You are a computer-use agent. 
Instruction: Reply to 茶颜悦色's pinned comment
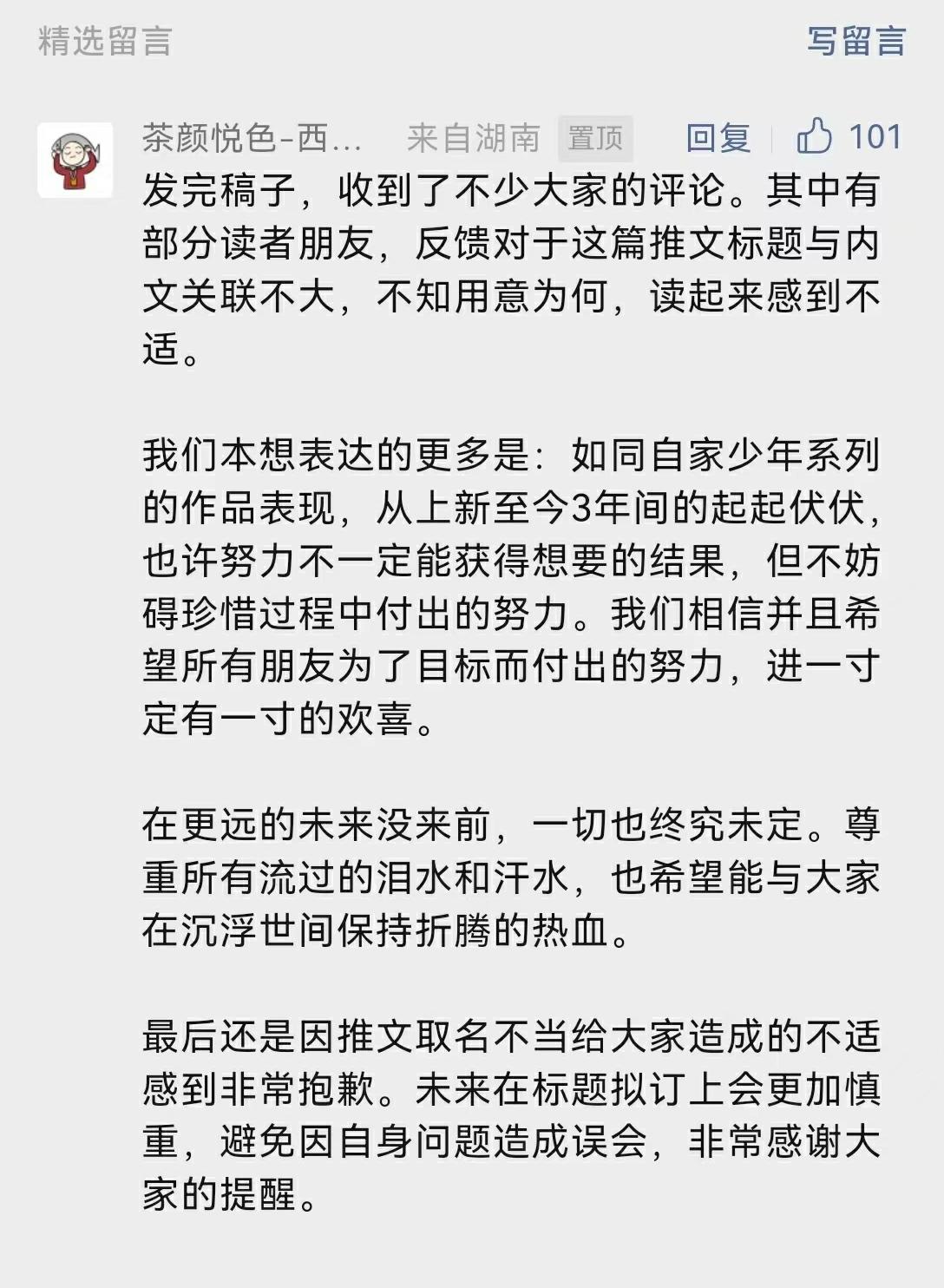click(x=718, y=138)
